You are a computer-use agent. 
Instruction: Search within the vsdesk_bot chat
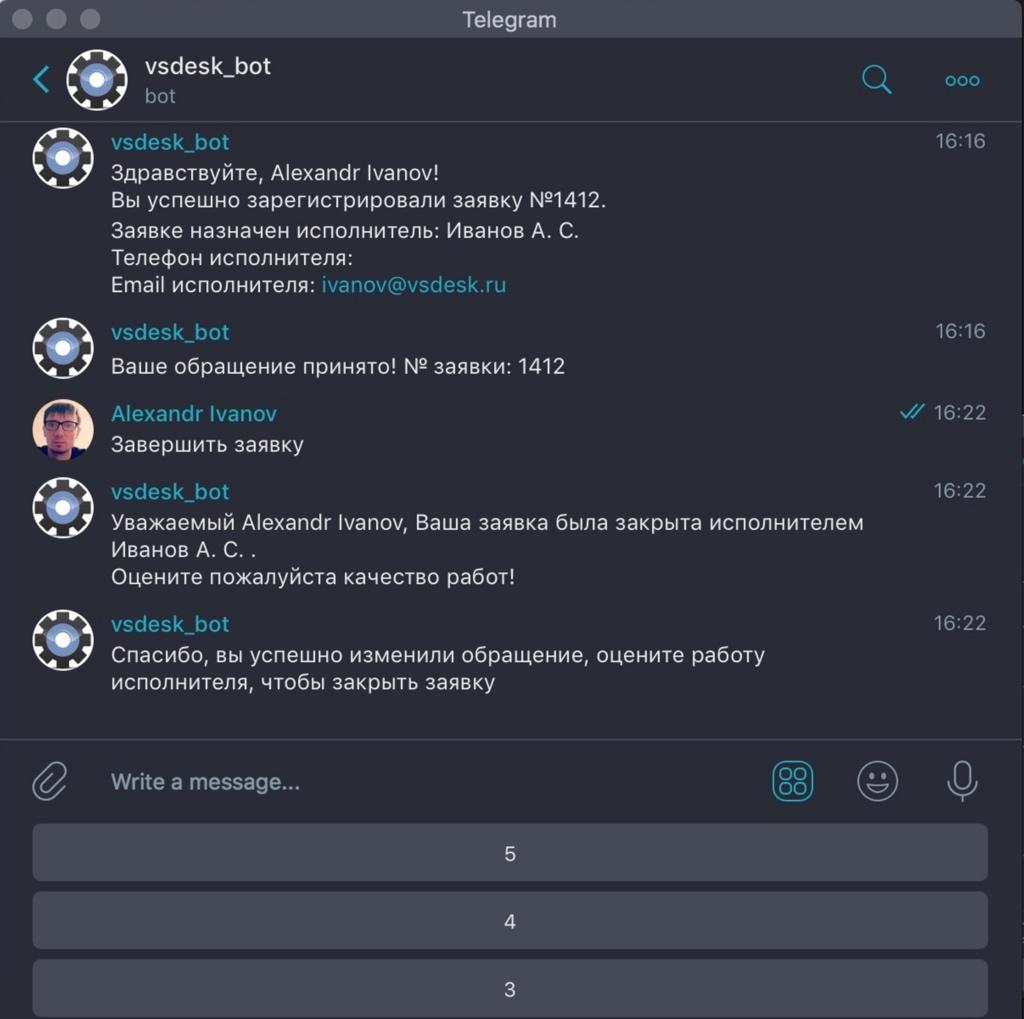[x=876, y=80]
